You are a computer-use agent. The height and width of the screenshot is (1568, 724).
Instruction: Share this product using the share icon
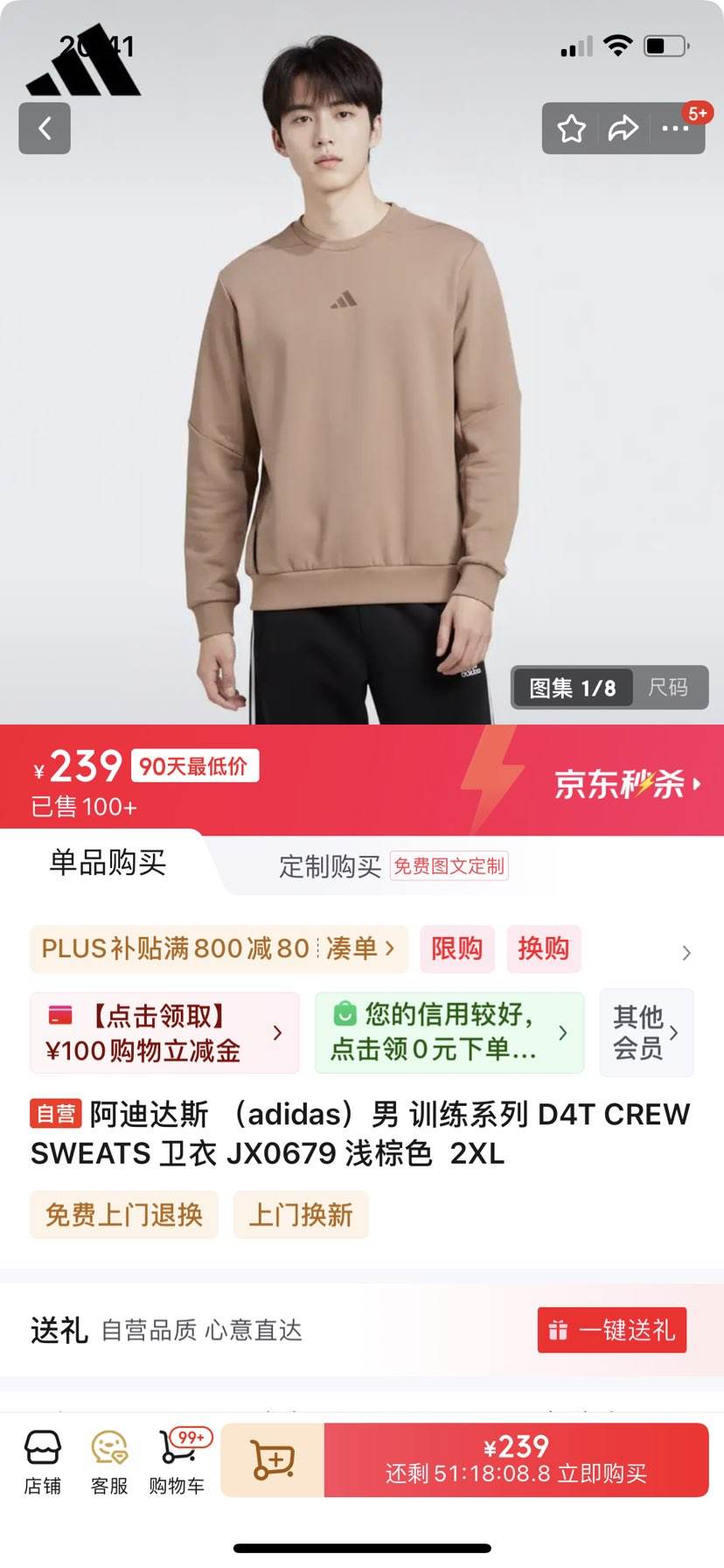pos(623,128)
